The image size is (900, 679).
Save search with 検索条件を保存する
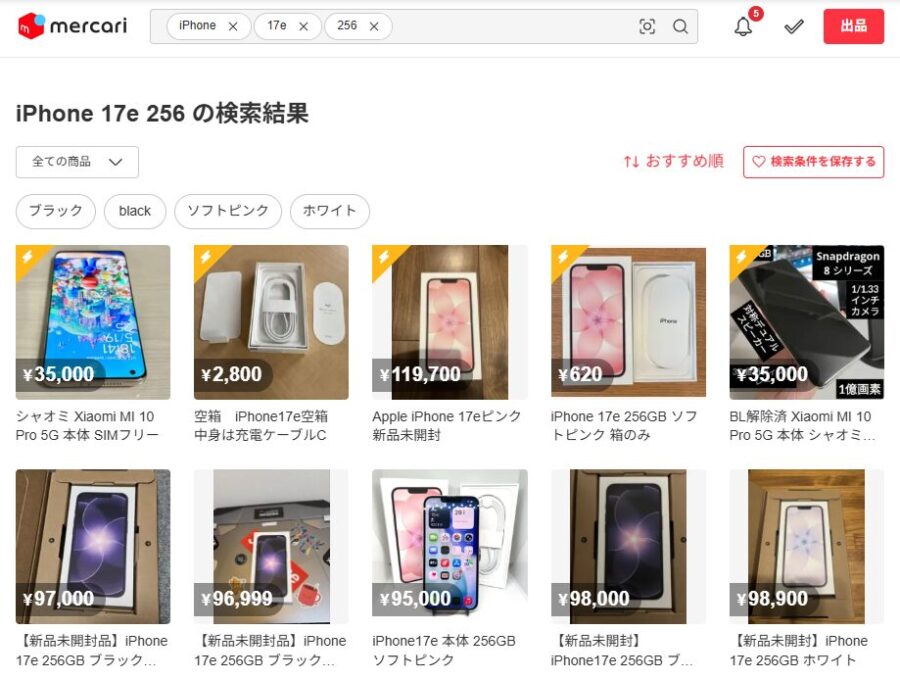(x=813, y=162)
